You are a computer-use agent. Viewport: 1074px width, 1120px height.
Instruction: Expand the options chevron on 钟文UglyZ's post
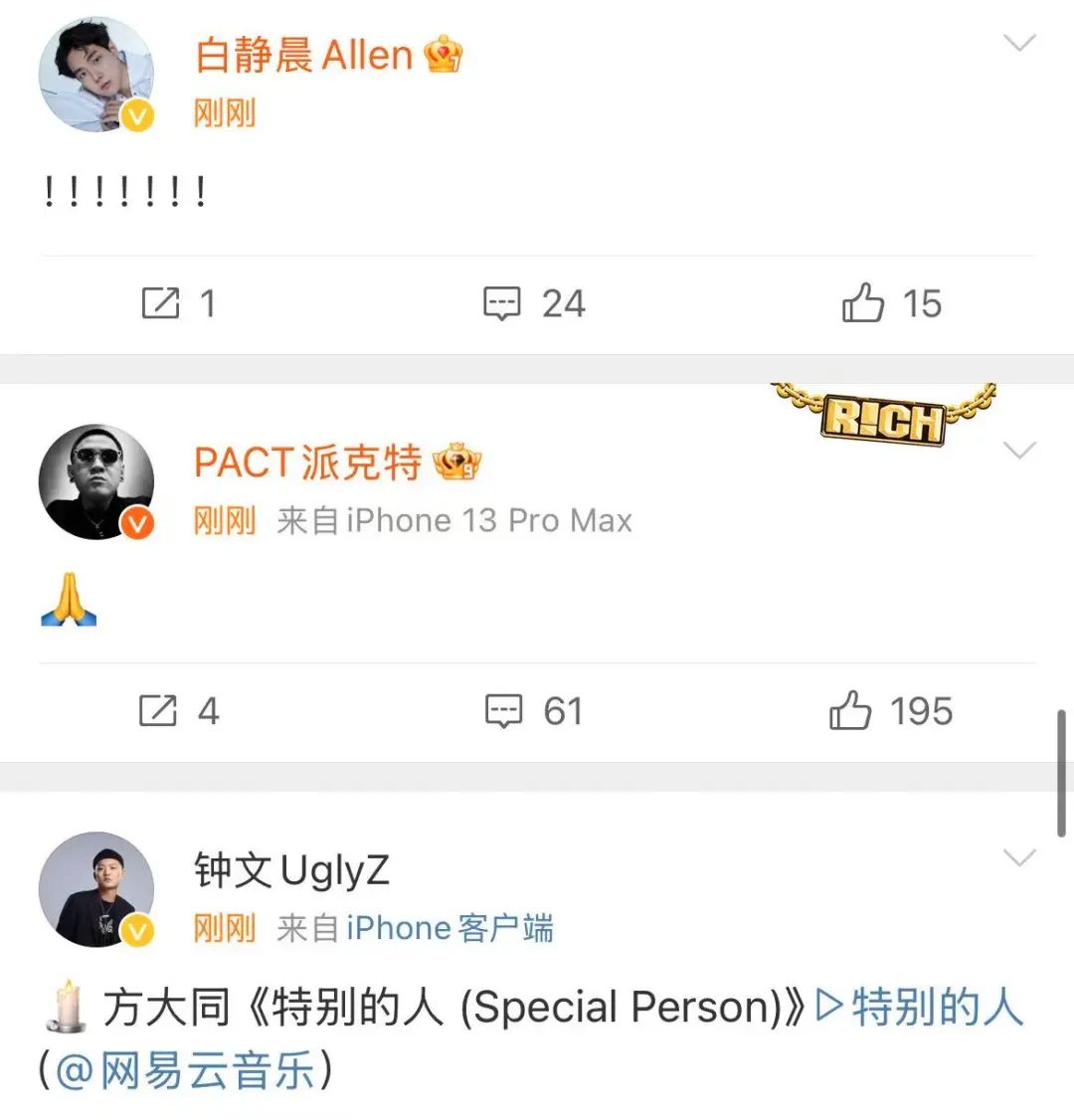coord(1019,857)
